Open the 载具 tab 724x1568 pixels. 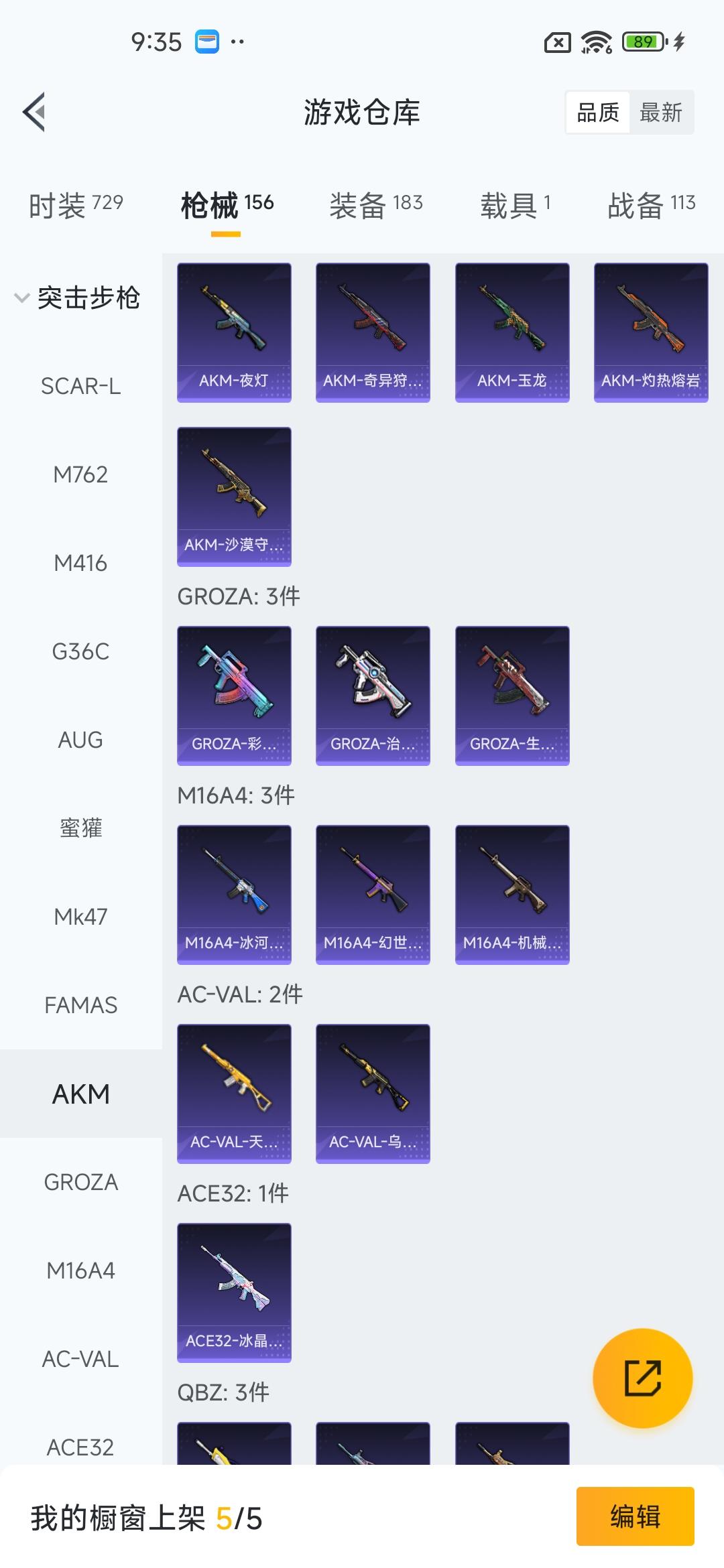[515, 204]
